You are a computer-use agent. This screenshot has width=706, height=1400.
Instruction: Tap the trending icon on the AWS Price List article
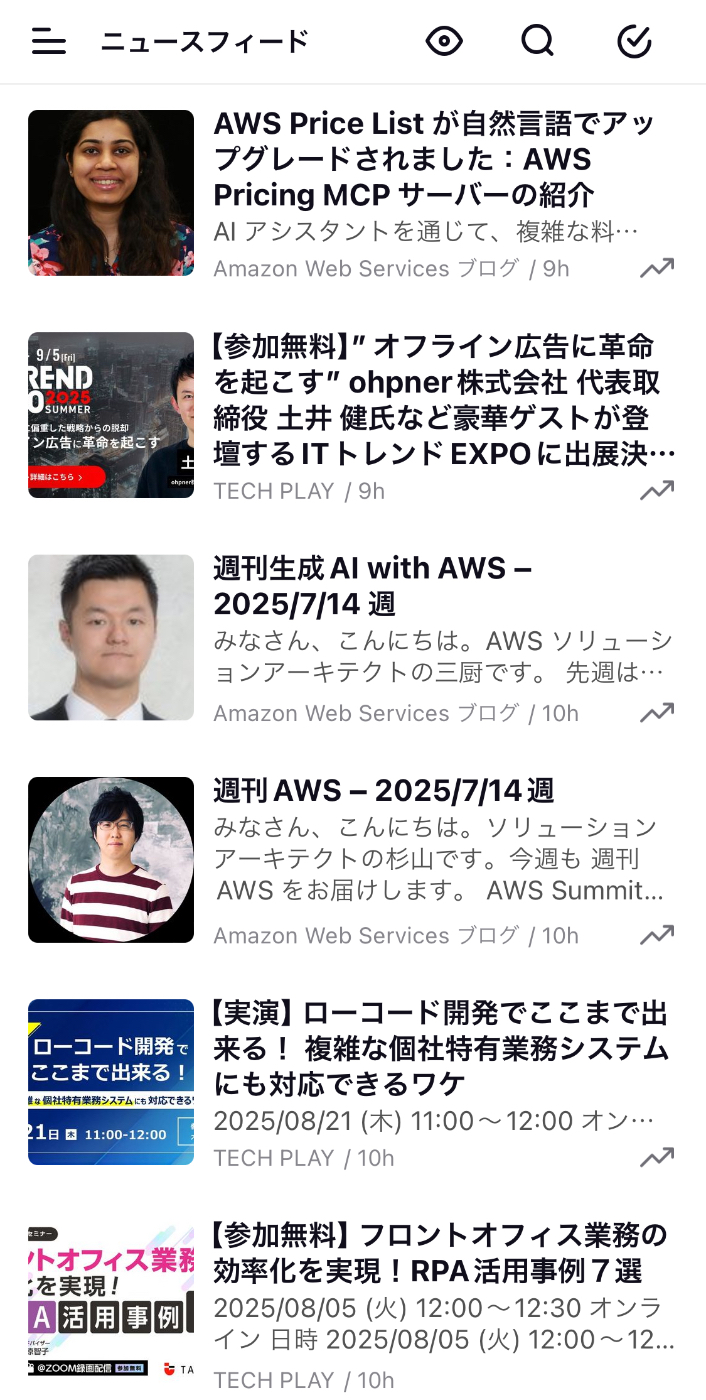coord(657,268)
